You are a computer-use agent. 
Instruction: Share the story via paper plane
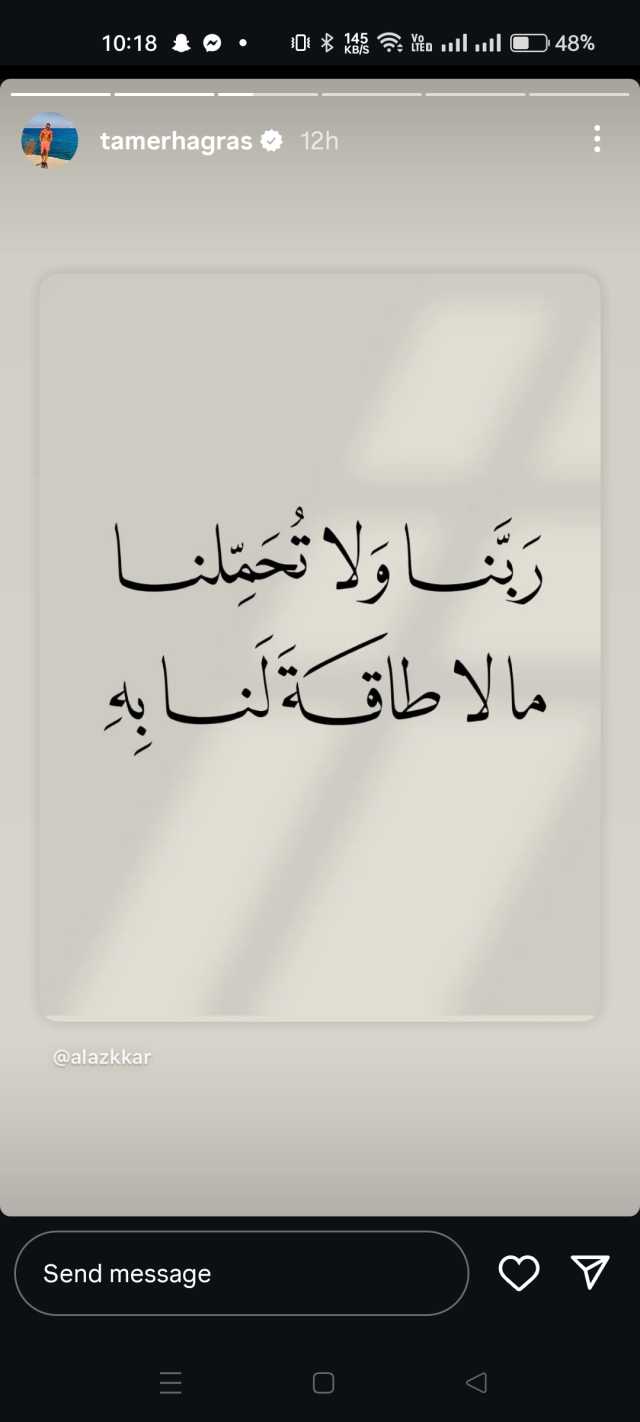point(590,1272)
